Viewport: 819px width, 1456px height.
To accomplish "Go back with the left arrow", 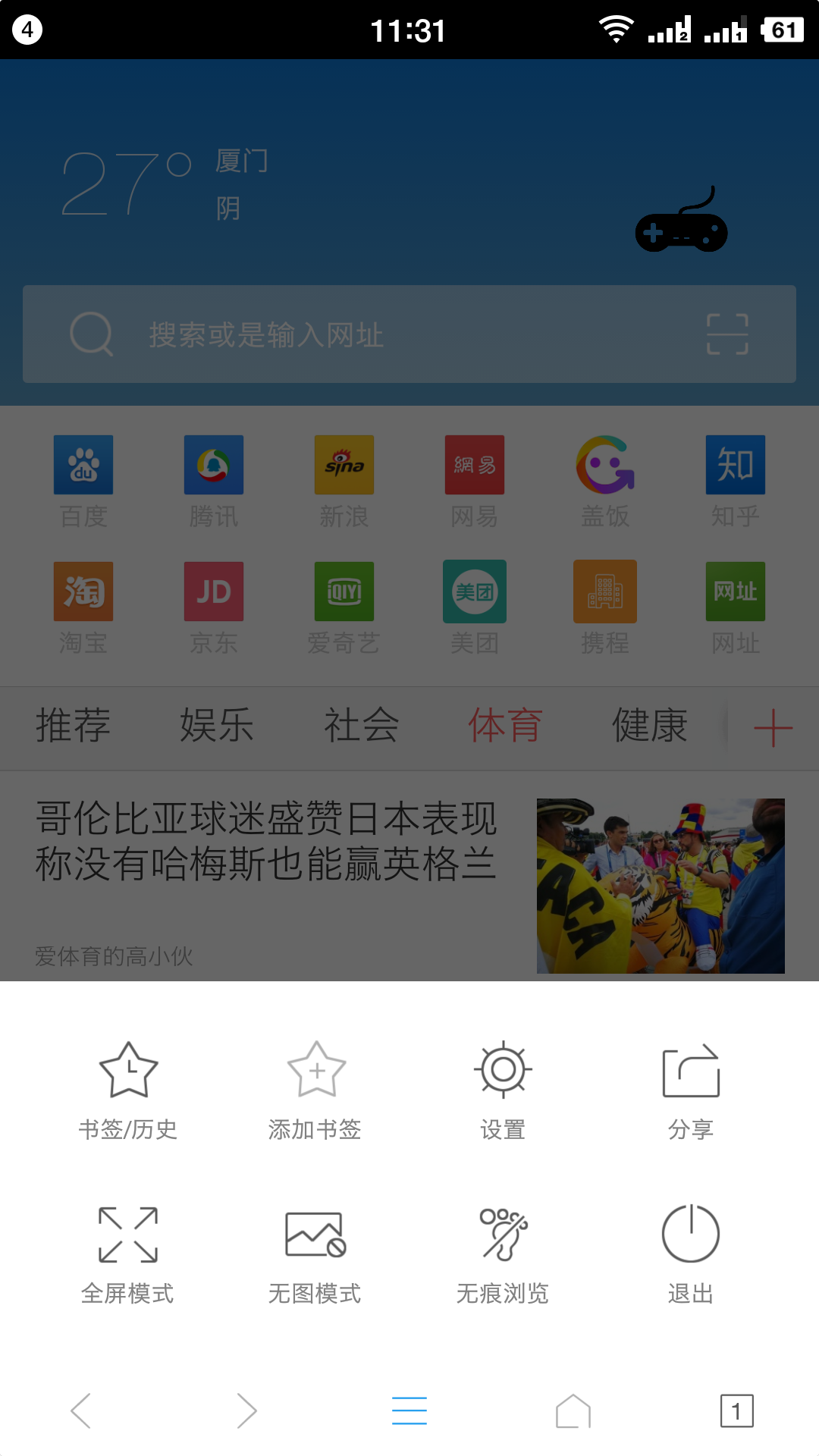I will point(81,1410).
